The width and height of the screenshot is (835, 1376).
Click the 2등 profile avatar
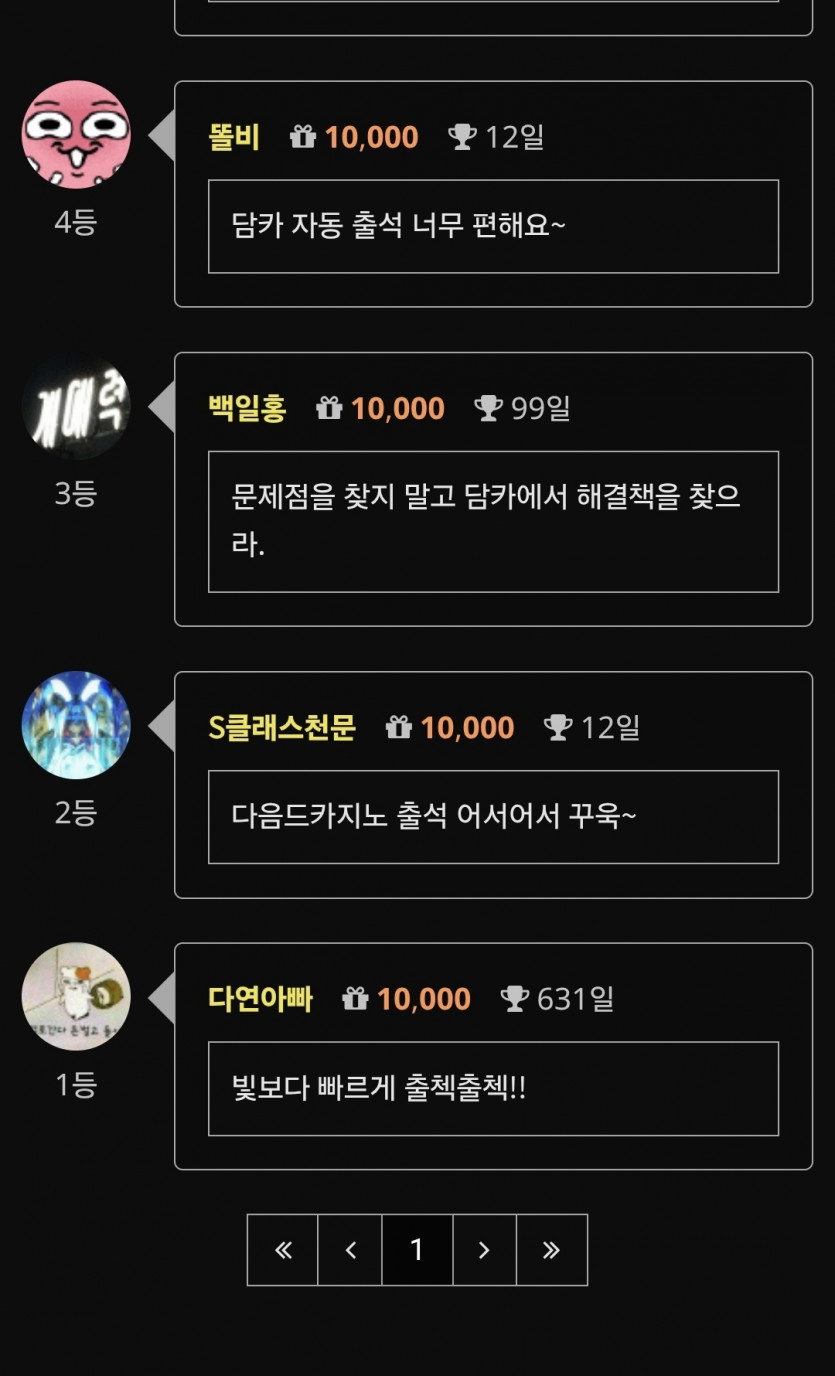pos(75,724)
